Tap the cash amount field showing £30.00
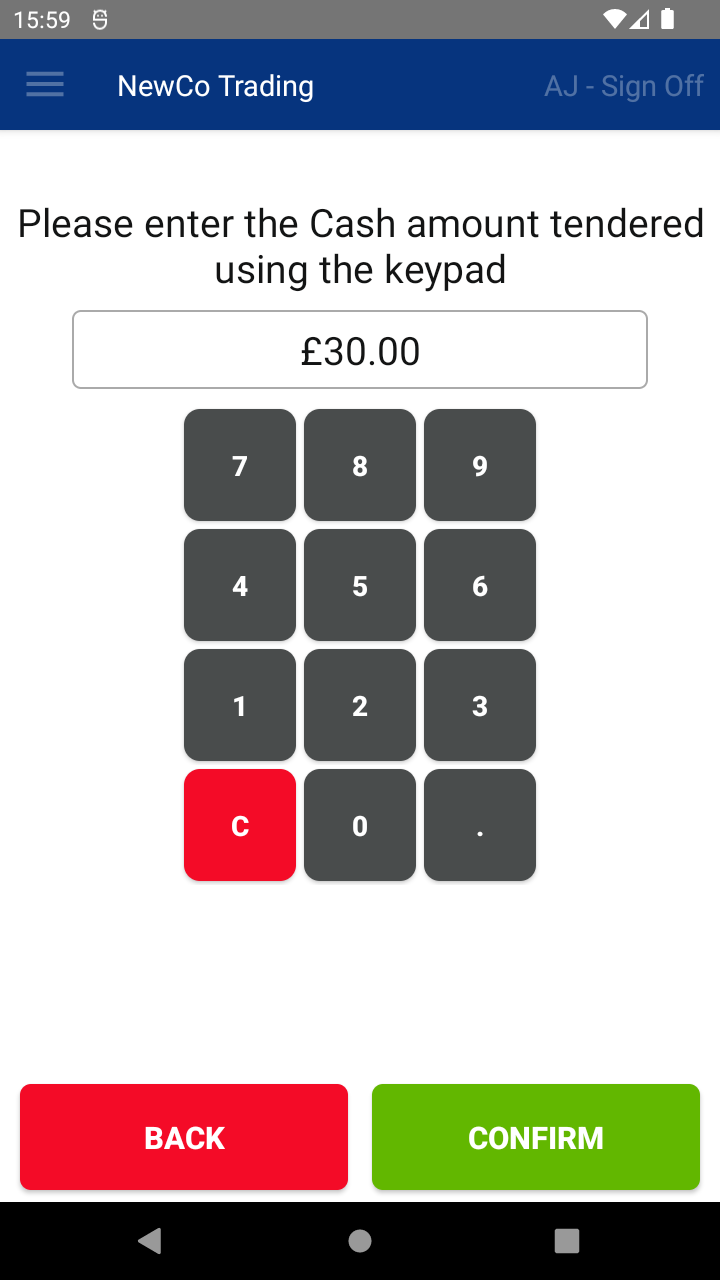The image size is (720, 1280). point(360,350)
